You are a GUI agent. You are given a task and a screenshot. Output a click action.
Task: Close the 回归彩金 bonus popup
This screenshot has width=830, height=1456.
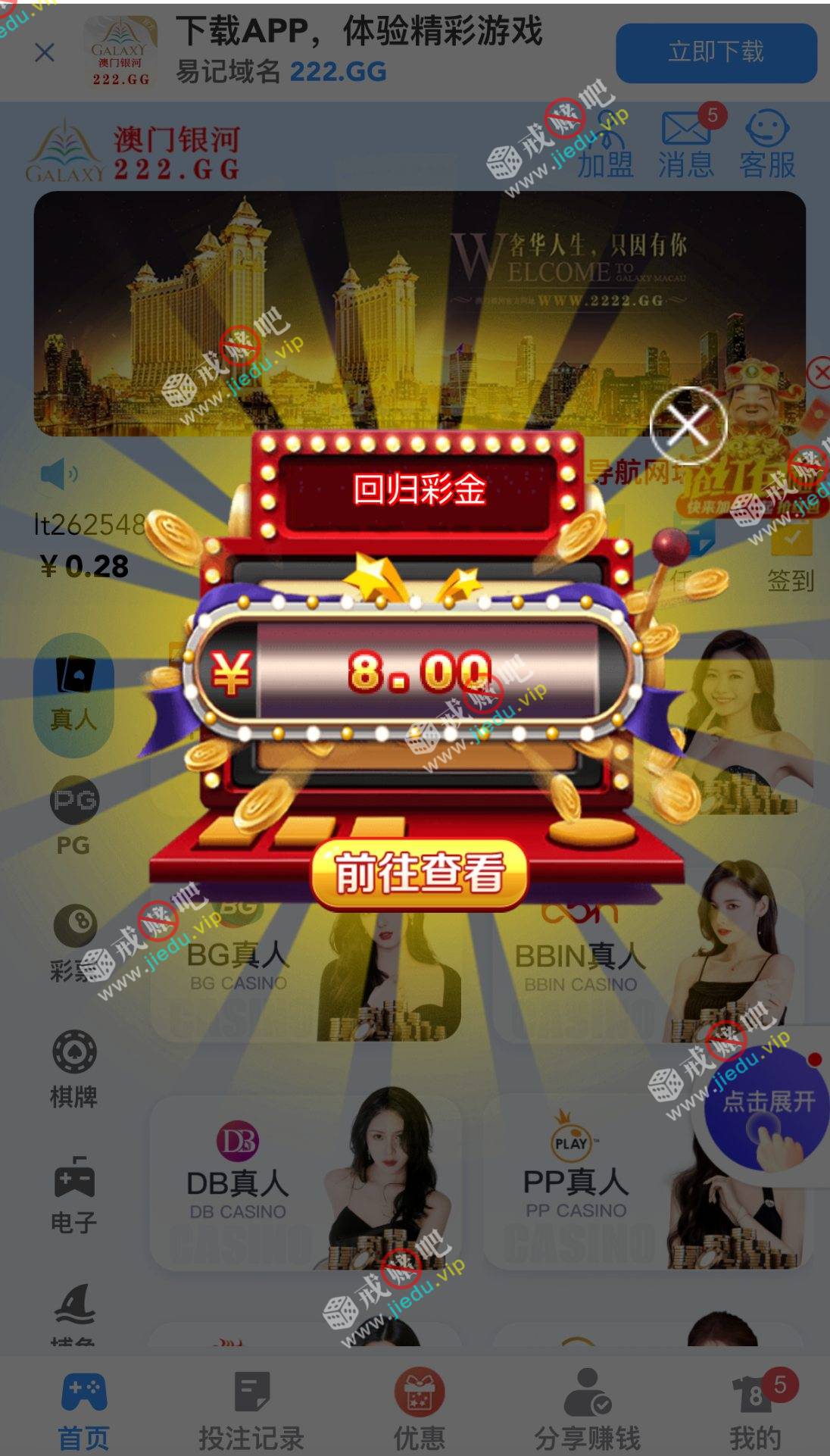point(688,426)
